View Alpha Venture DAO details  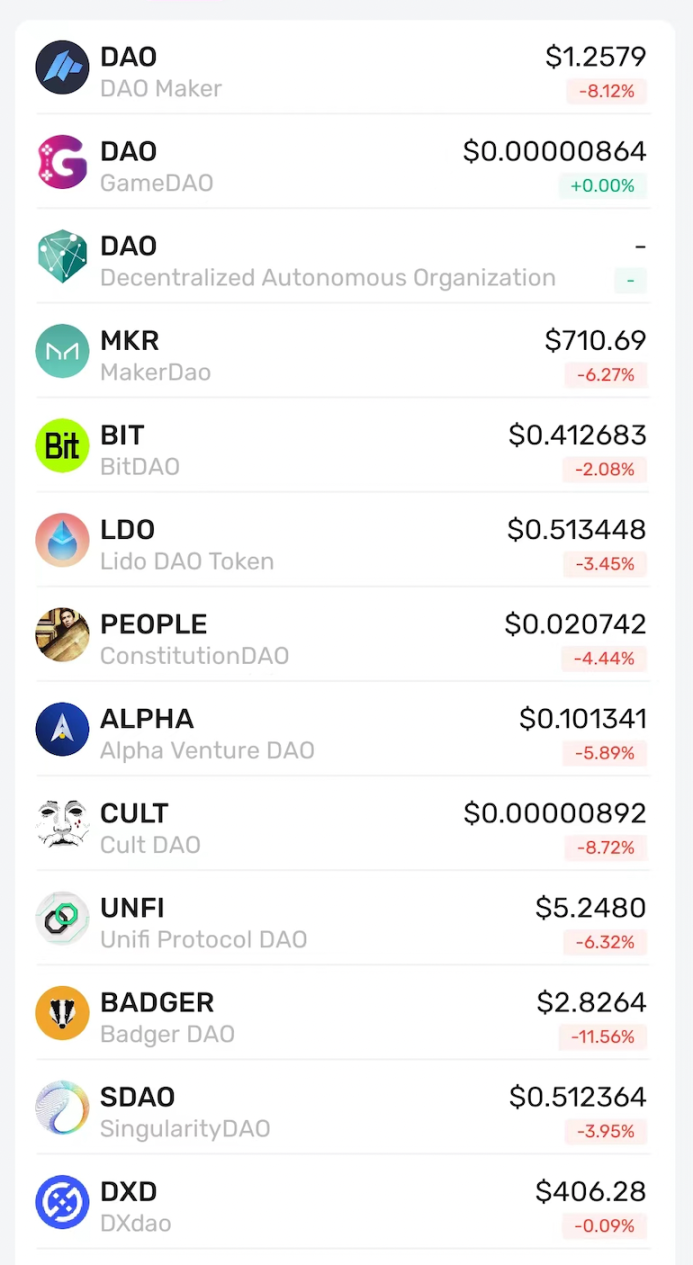(340, 734)
